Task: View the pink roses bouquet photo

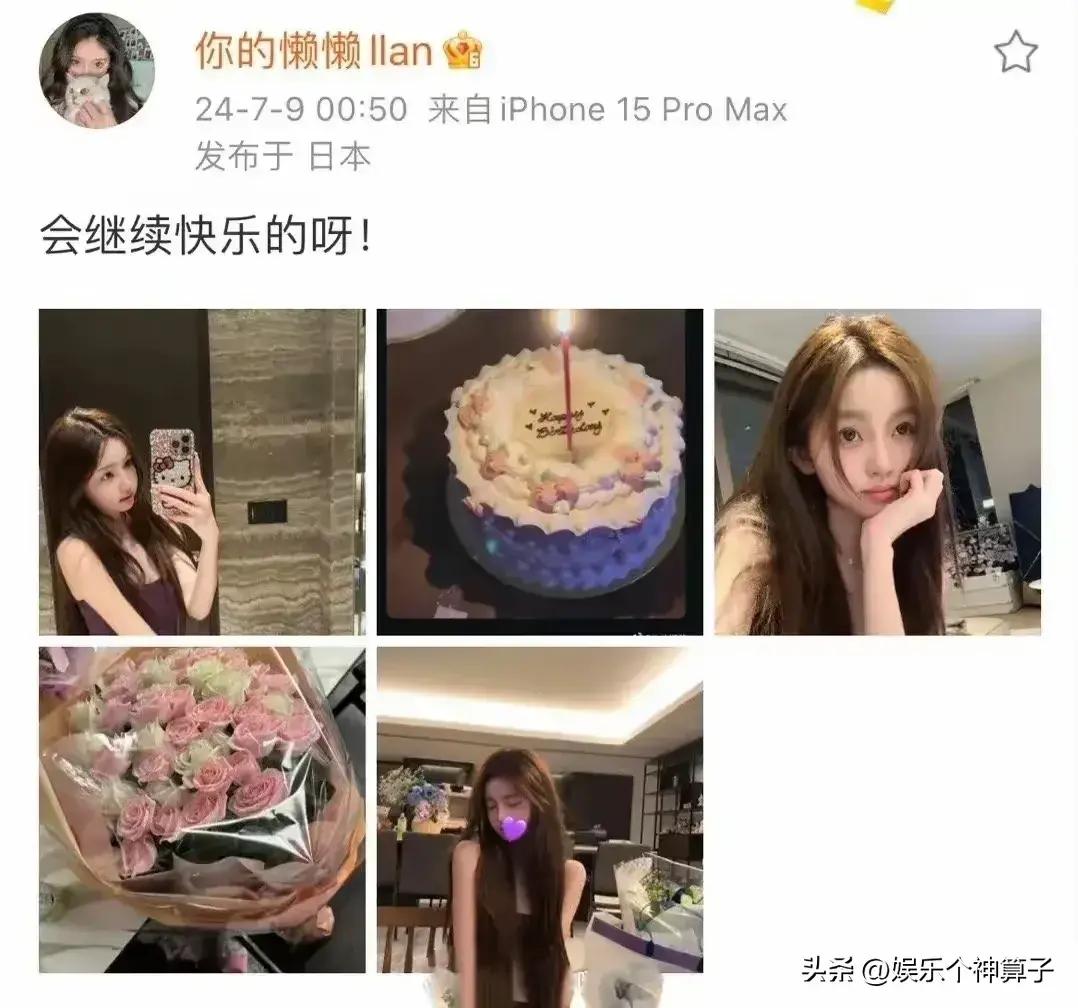Action: [202, 810]
